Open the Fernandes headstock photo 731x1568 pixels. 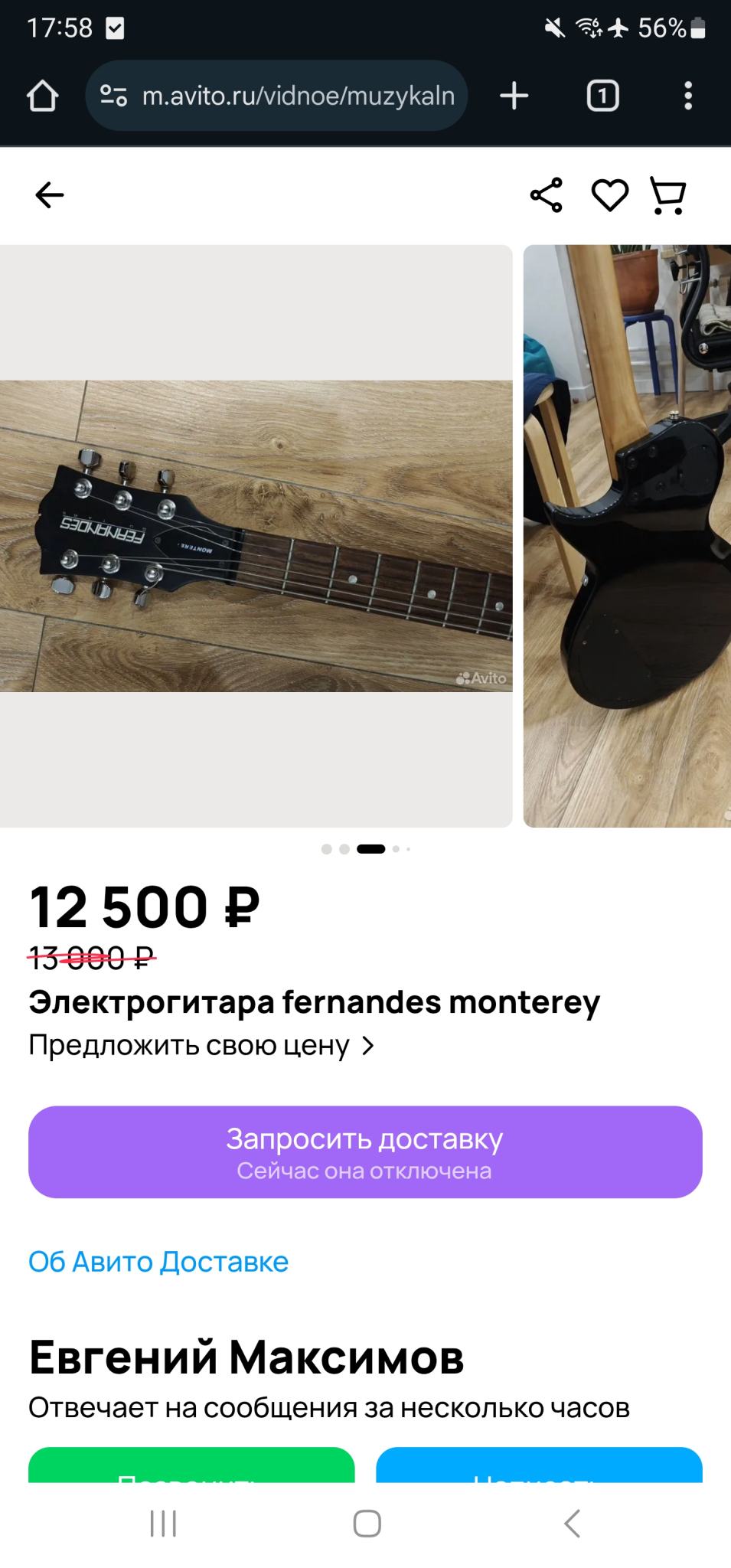pos(256,536)
